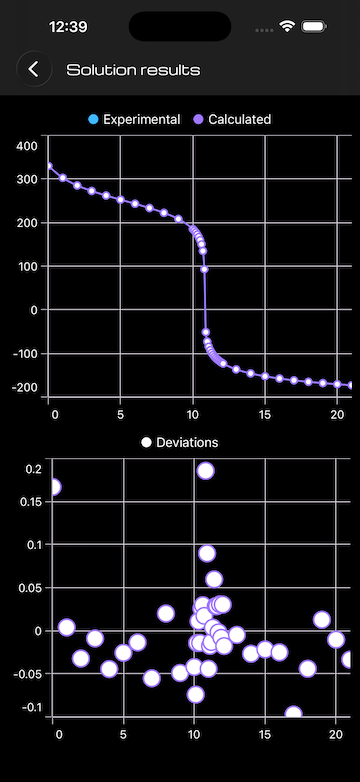Toggle the Deviations series legend
The height and width of the screenshot is (782, 360).
click(x=180, y=442)
